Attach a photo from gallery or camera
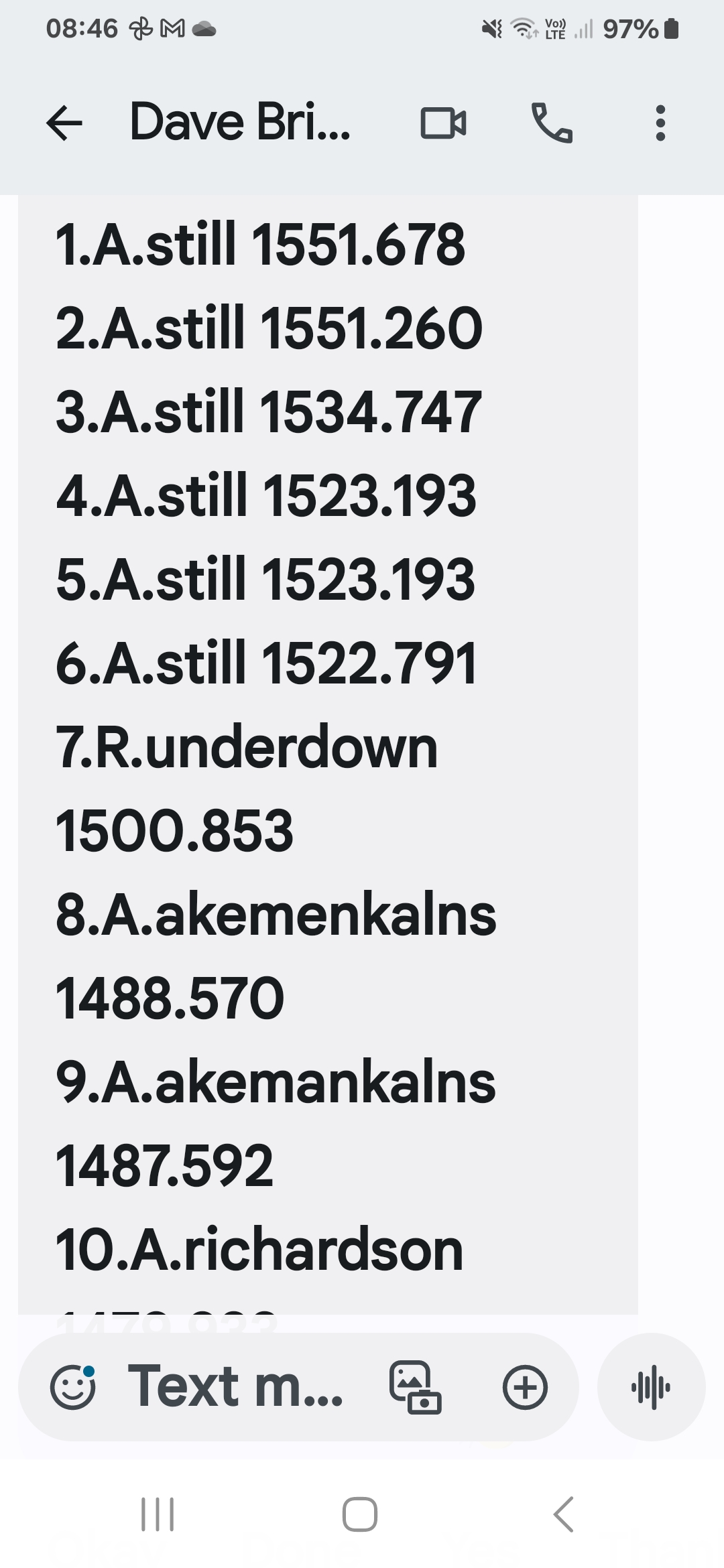The image size is (724, 1568). click(416, 1387)
